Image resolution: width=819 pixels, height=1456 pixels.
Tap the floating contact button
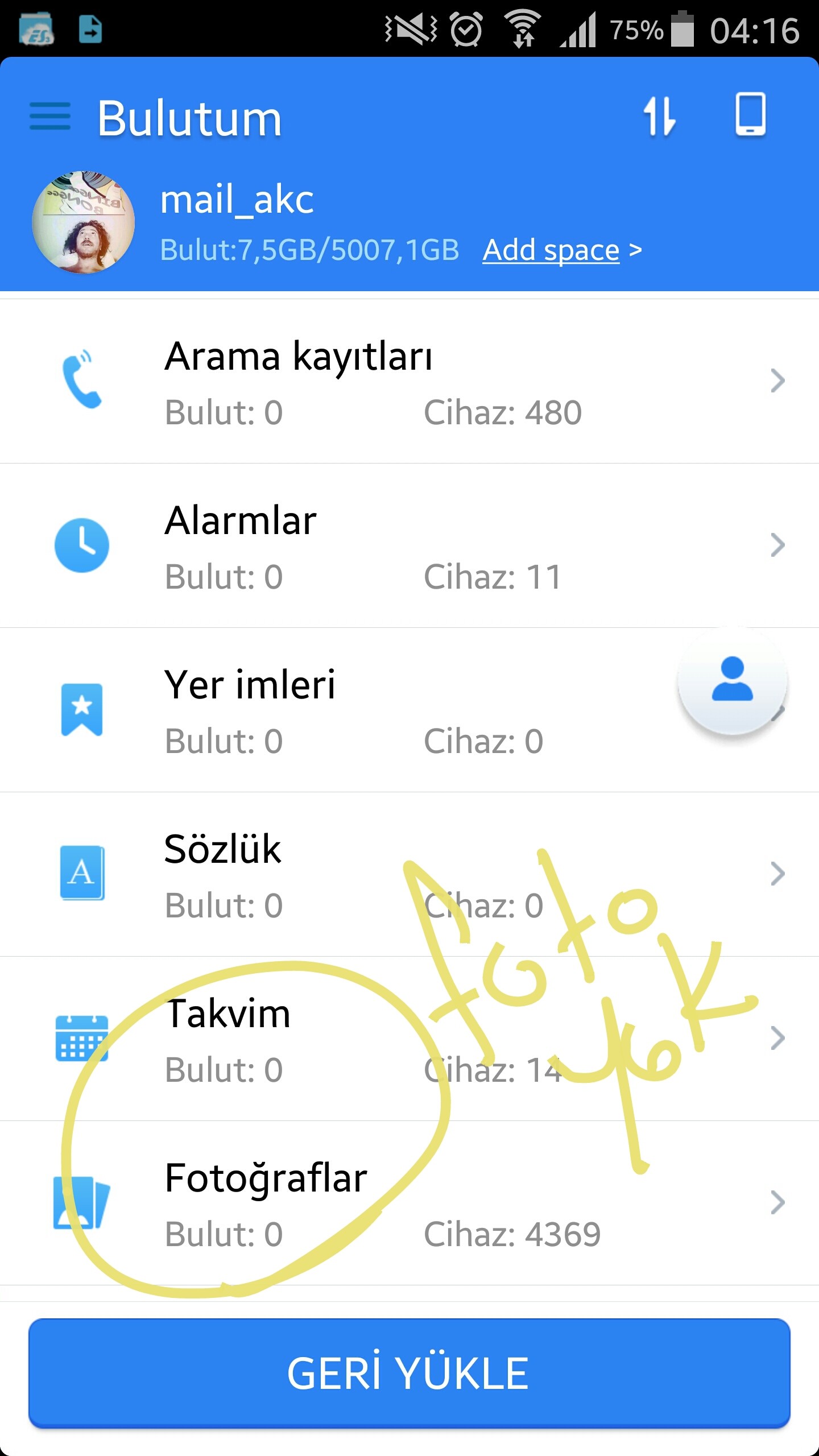732,680
